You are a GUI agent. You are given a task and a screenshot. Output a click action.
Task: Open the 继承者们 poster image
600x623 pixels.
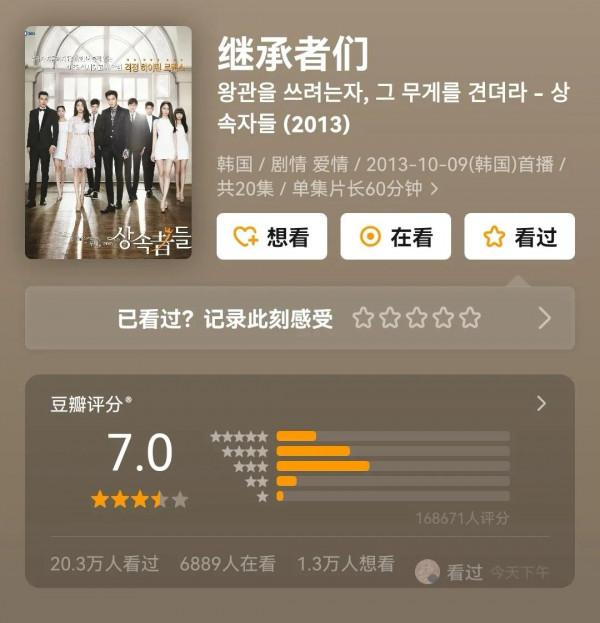108,143
